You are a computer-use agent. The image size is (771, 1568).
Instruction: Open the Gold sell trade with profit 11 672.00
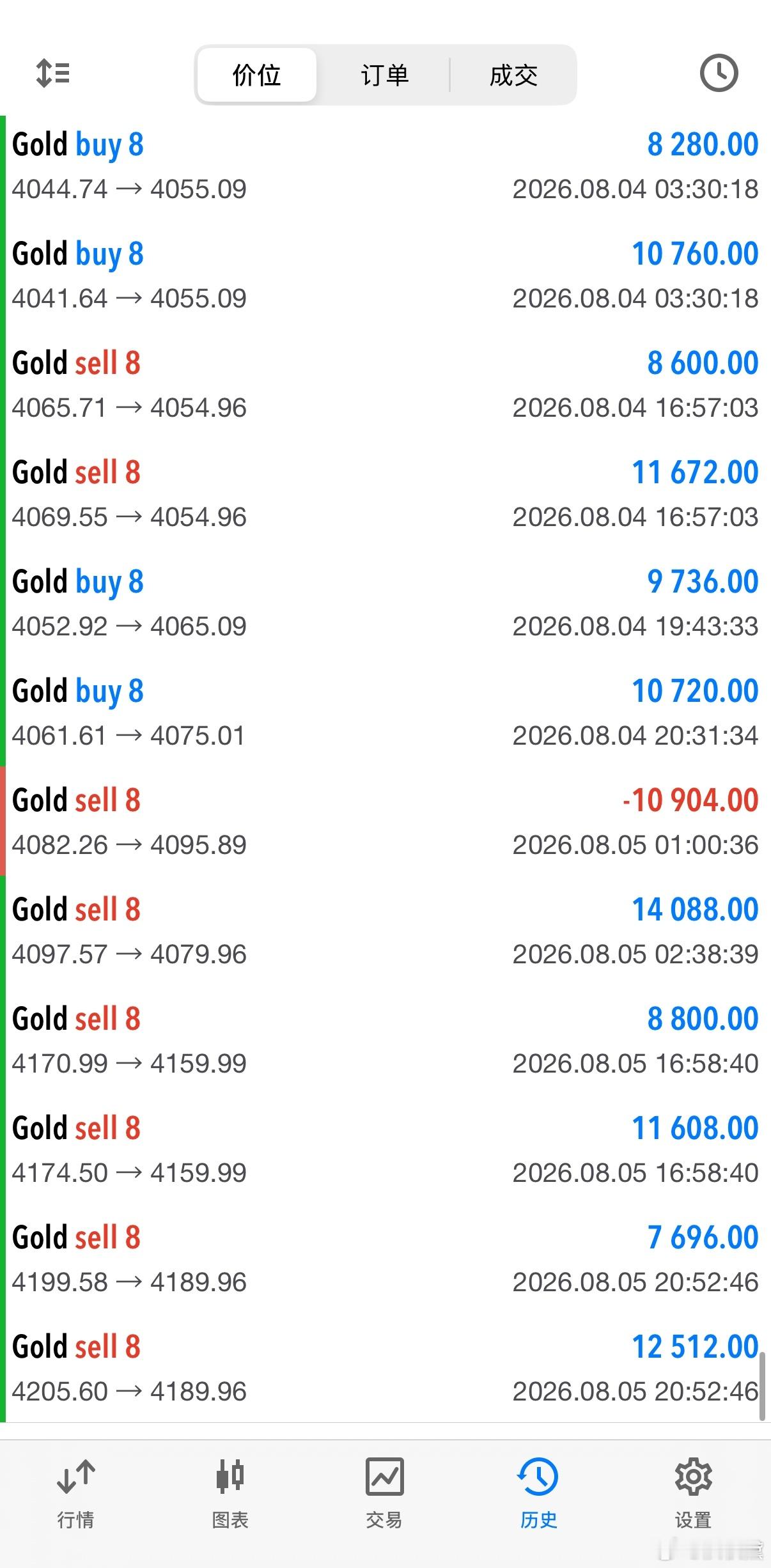[385, 494]
